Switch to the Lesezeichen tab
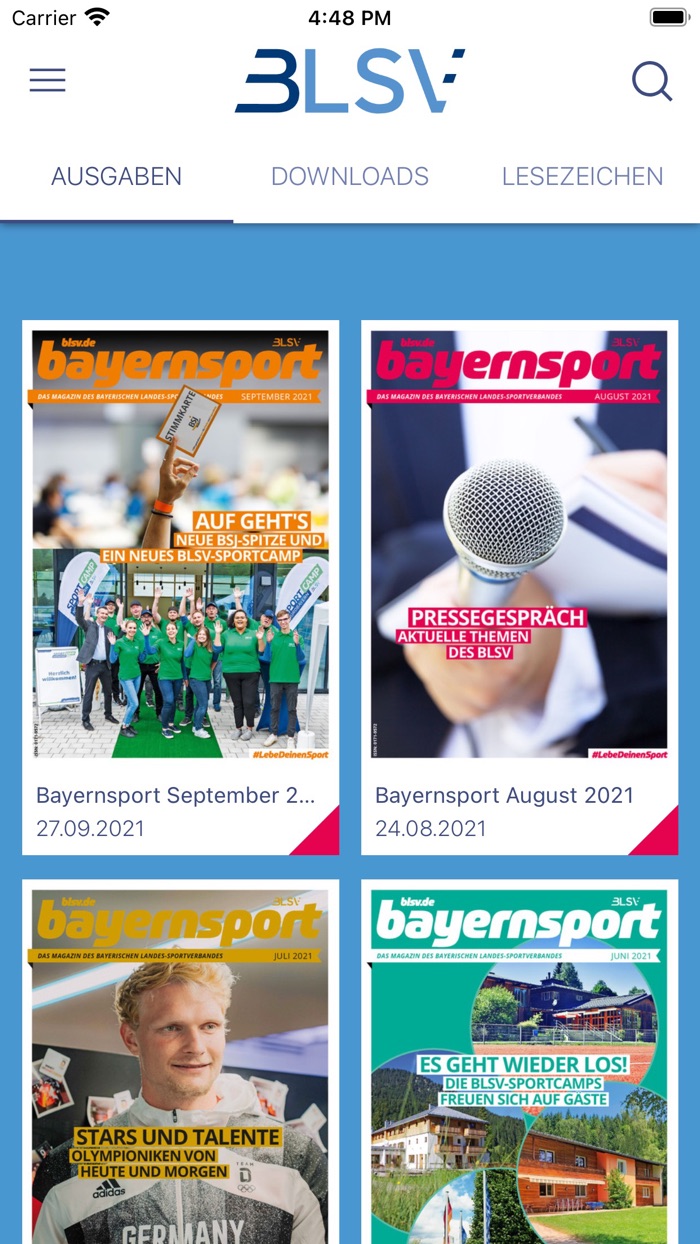This screenshot has width=700, height=1244. click(583, 177)
